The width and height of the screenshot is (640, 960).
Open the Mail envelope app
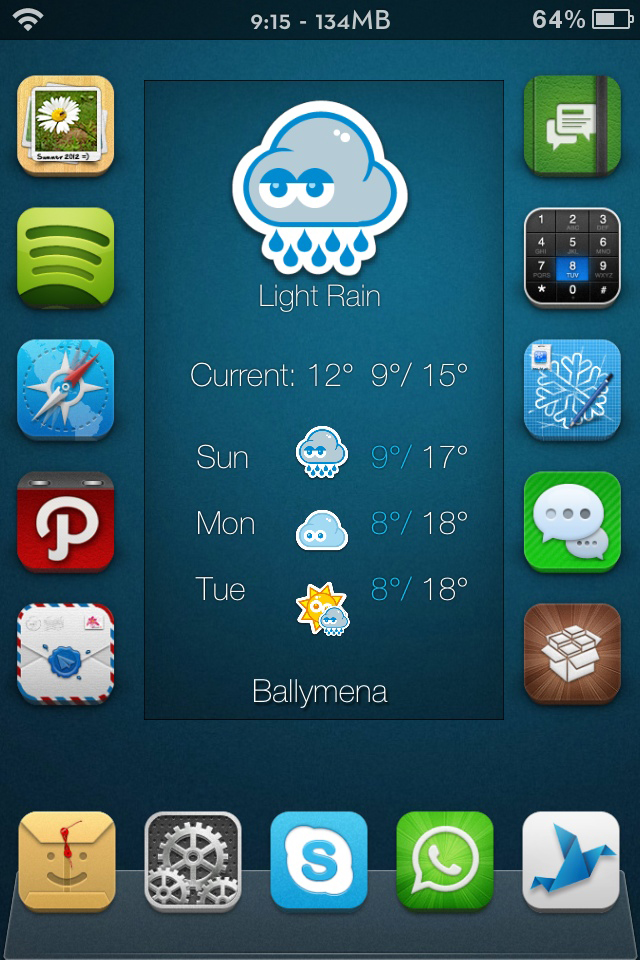66,653
